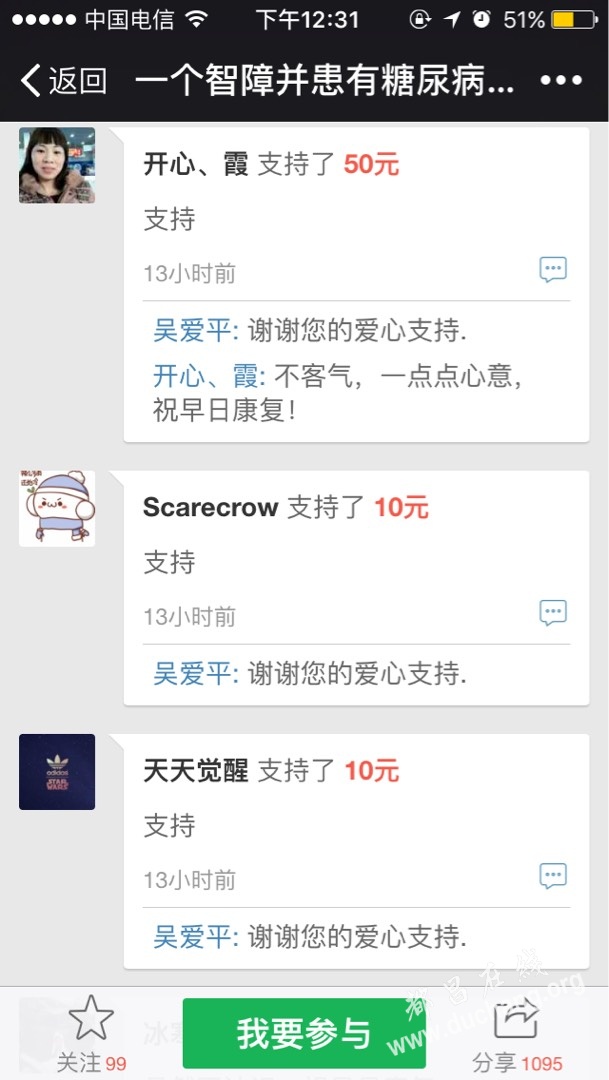View Scarecrow's avatar profile

57,509
